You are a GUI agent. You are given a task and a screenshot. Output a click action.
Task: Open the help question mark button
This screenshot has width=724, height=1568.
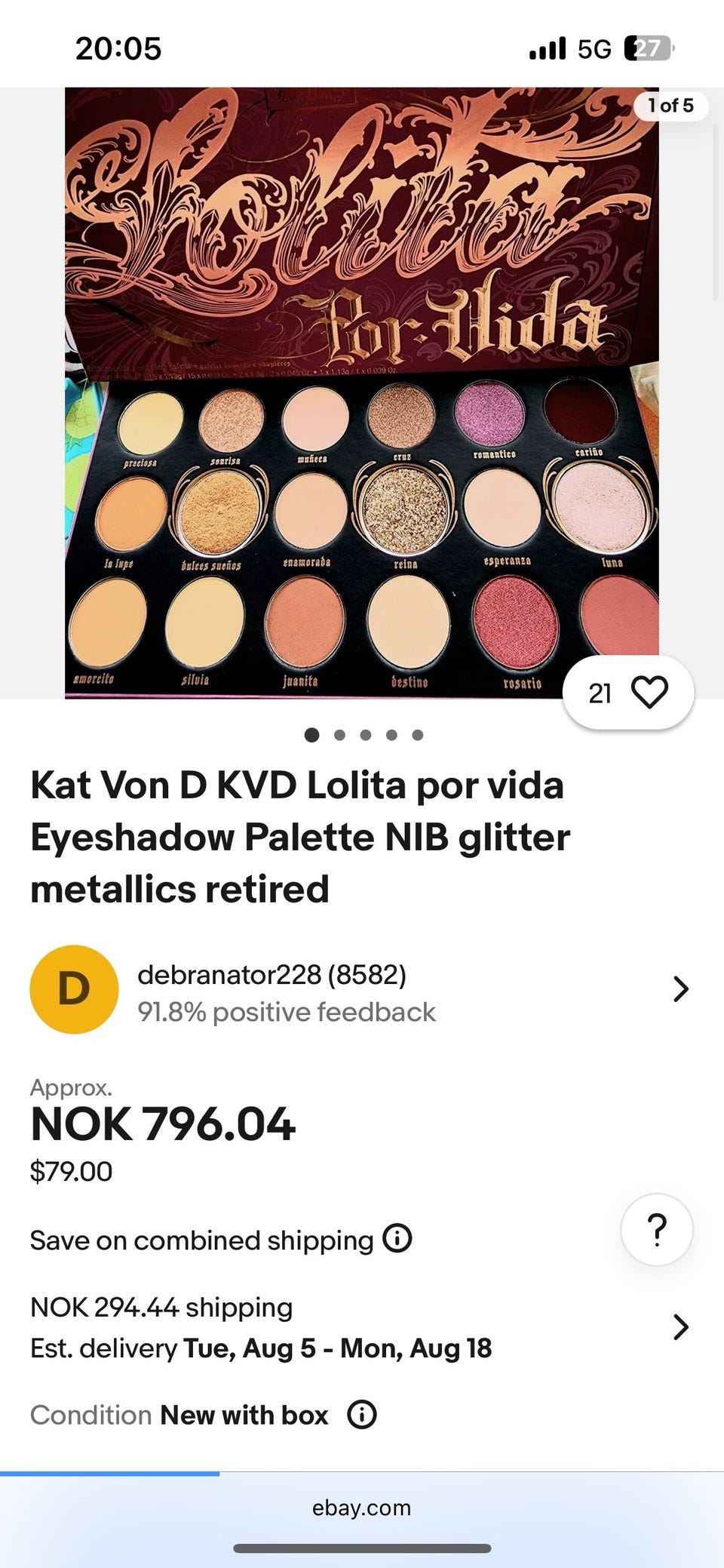click(657, 1230)
